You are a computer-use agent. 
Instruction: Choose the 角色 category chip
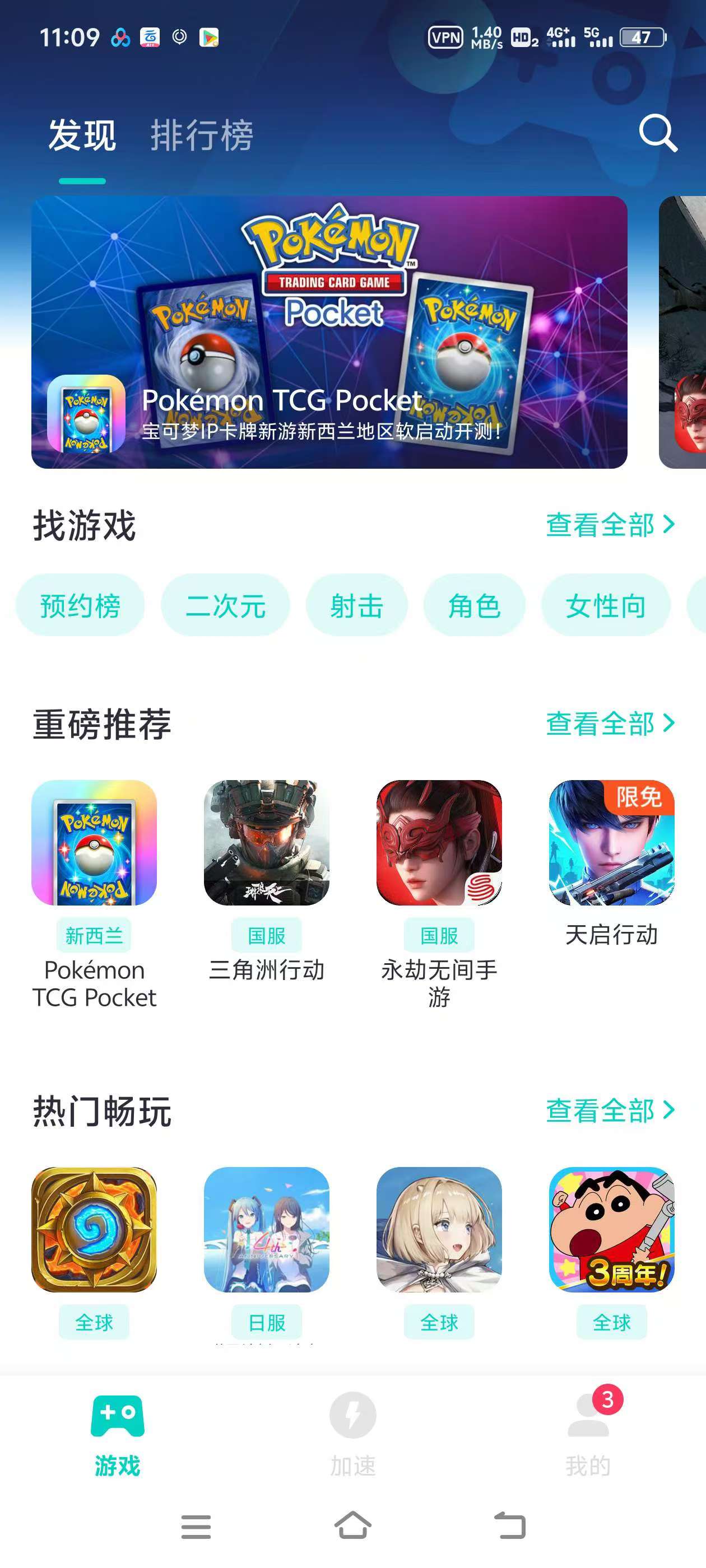(x=474, y=606)
